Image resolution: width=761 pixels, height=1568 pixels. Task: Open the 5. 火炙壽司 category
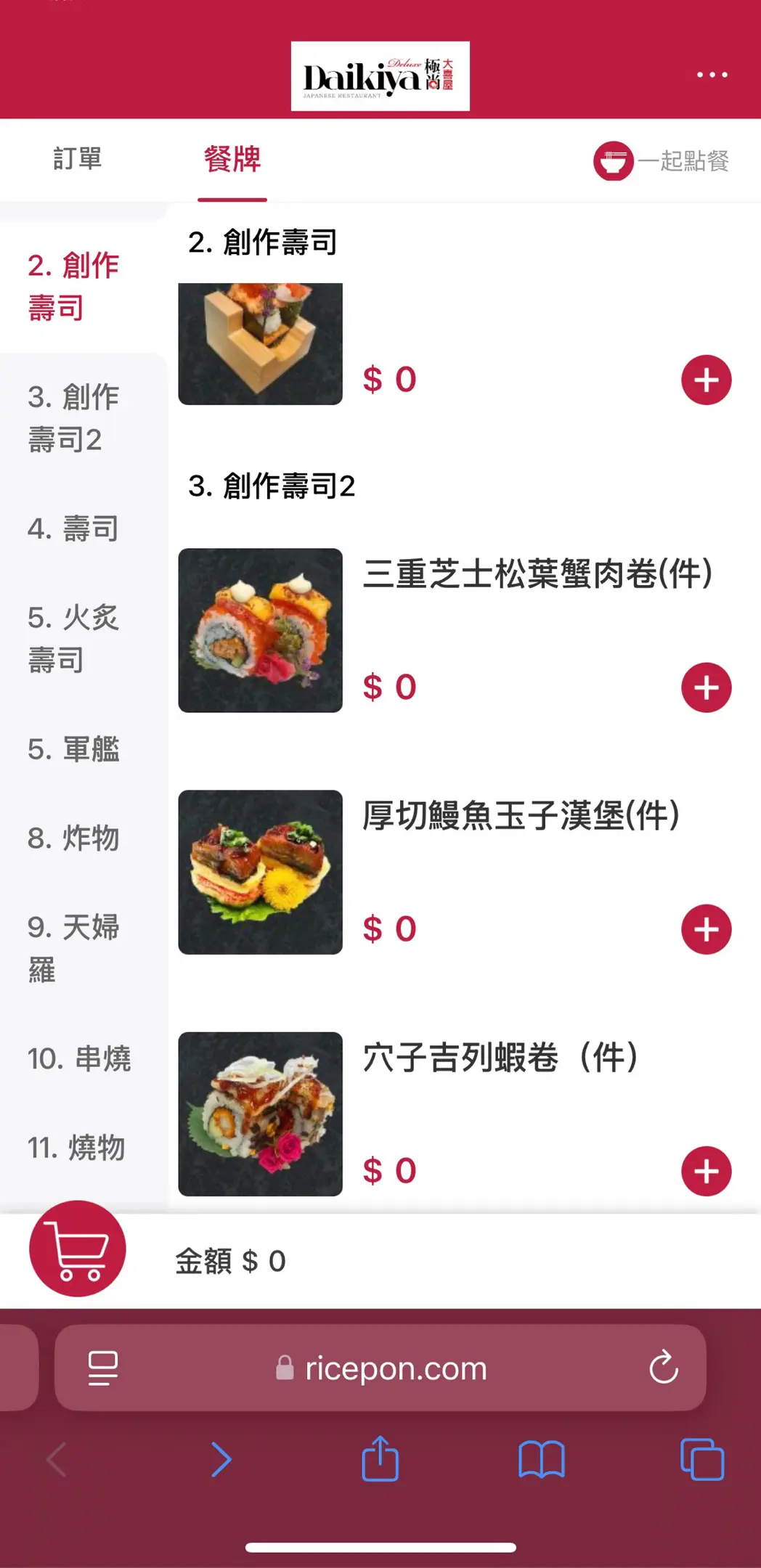(73, 639)
